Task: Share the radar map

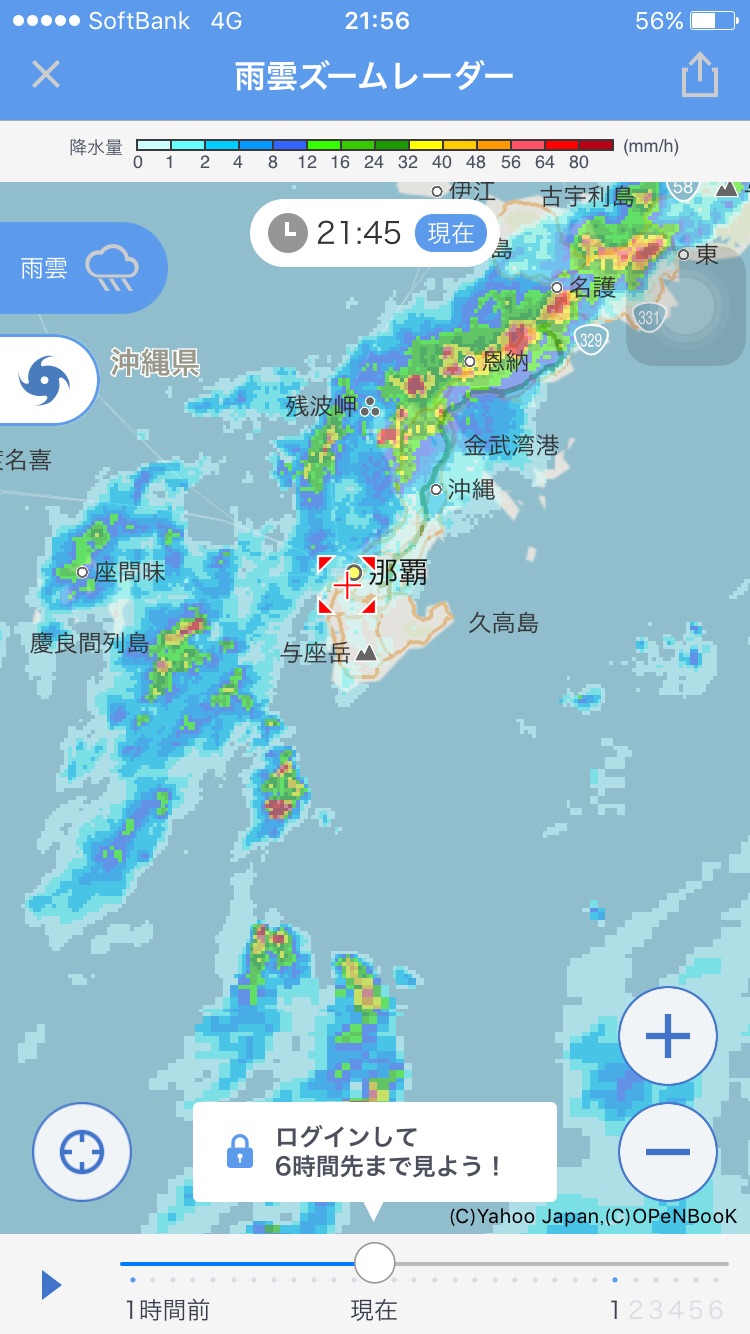Action: coord(700,75)
